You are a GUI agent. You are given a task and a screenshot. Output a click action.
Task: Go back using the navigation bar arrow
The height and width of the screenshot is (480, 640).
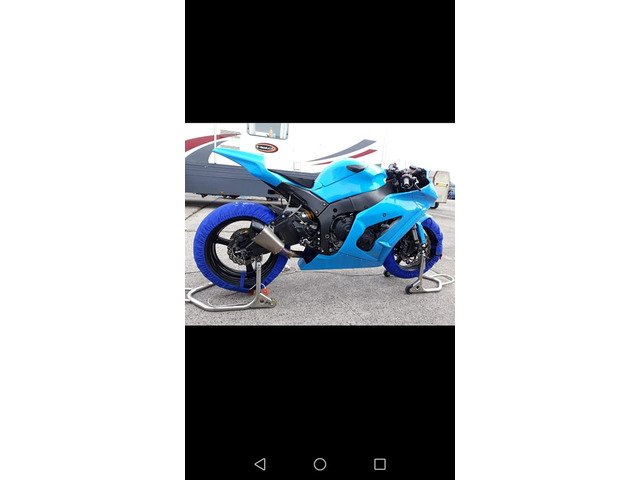[260, 464]
